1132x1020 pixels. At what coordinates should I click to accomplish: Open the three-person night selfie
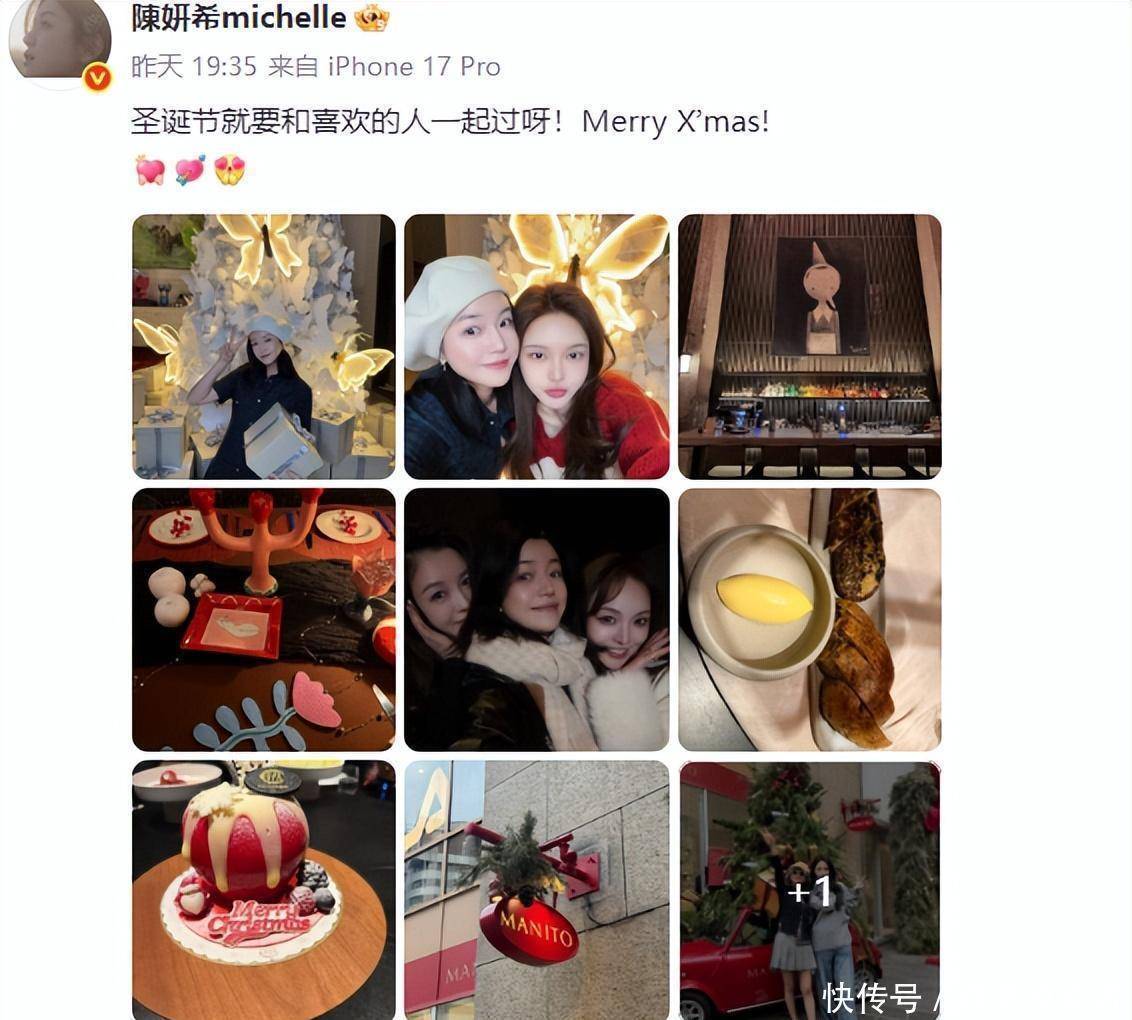(536, 619)
